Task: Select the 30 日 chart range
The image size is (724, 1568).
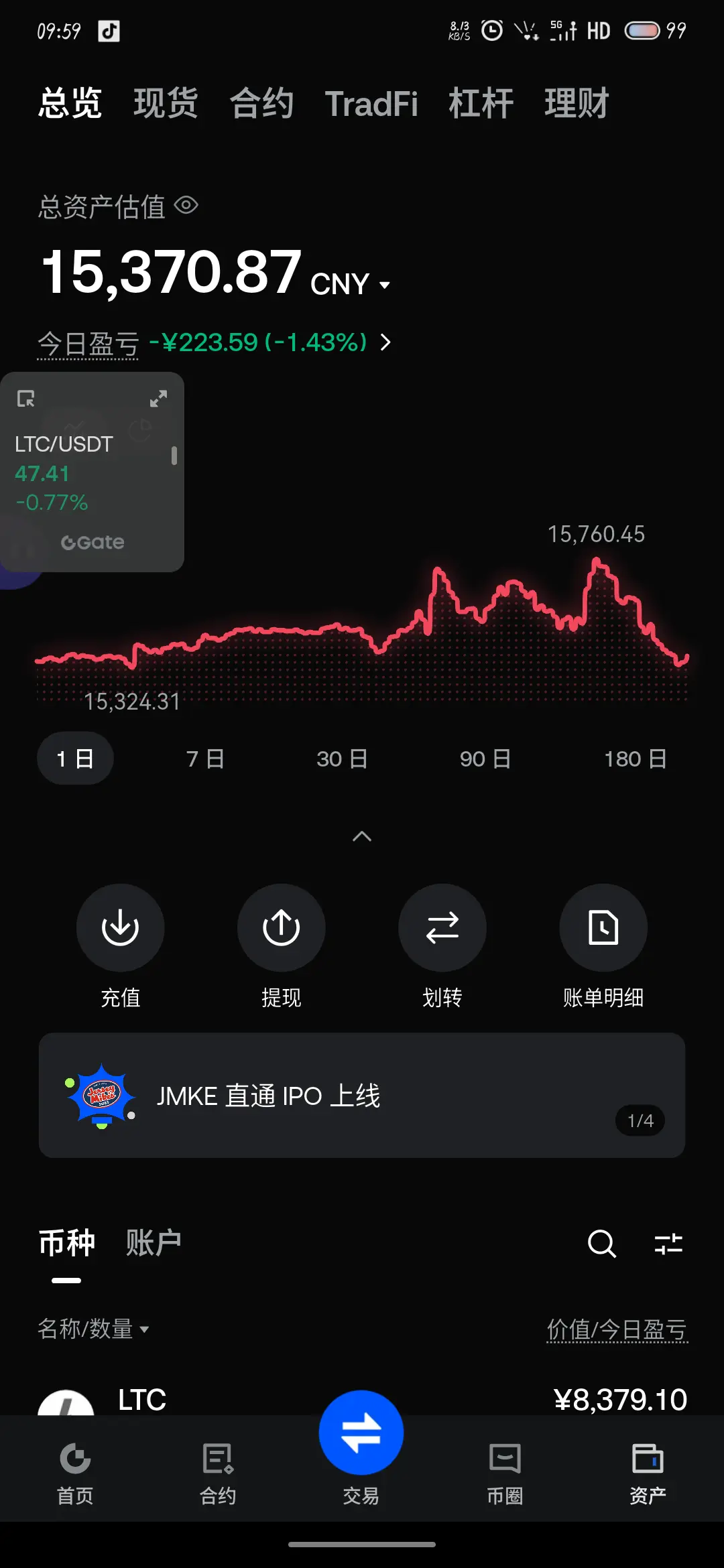Action: tap(342, 759)
